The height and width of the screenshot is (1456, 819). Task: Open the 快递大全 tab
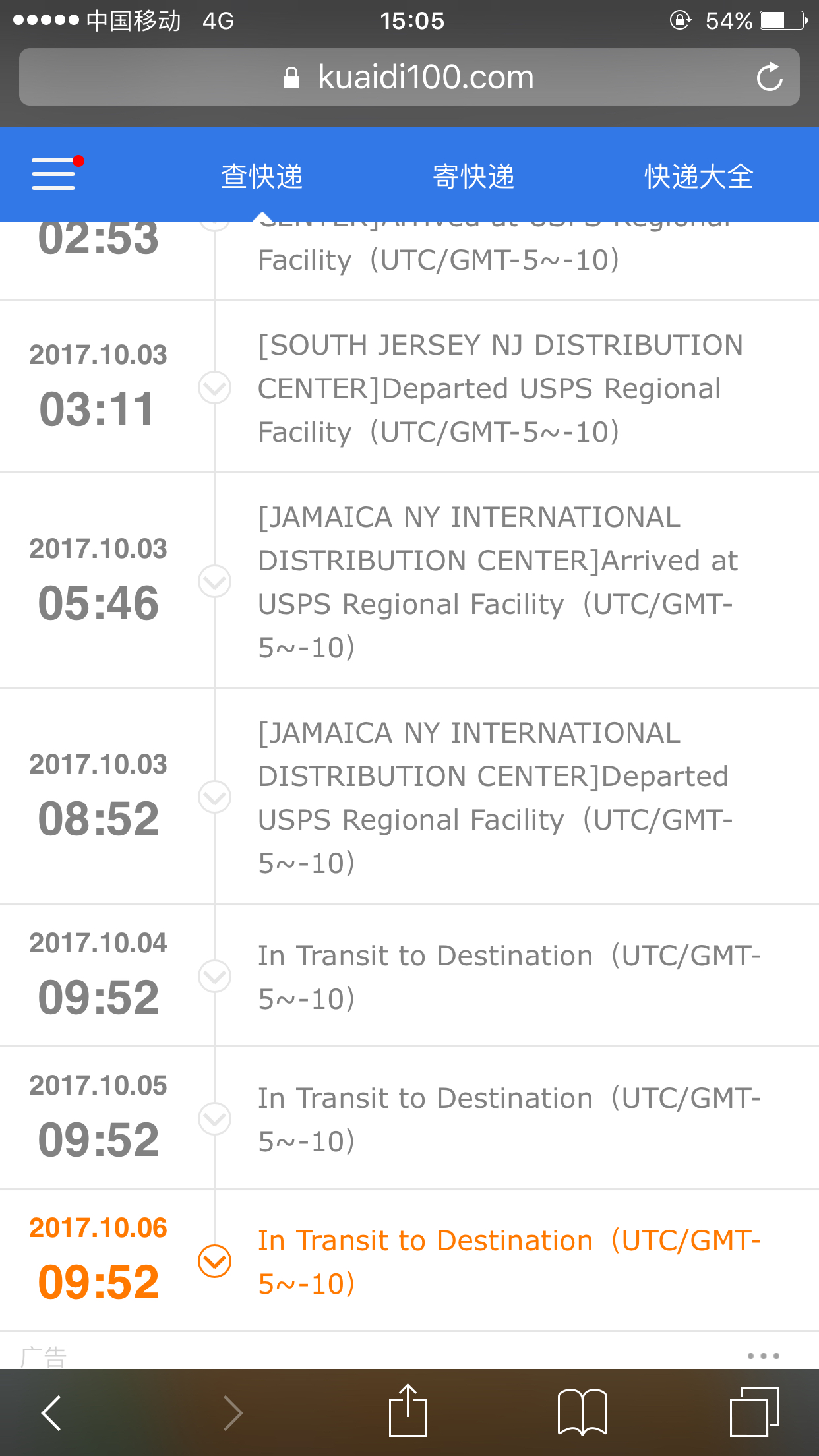[699, 177]
